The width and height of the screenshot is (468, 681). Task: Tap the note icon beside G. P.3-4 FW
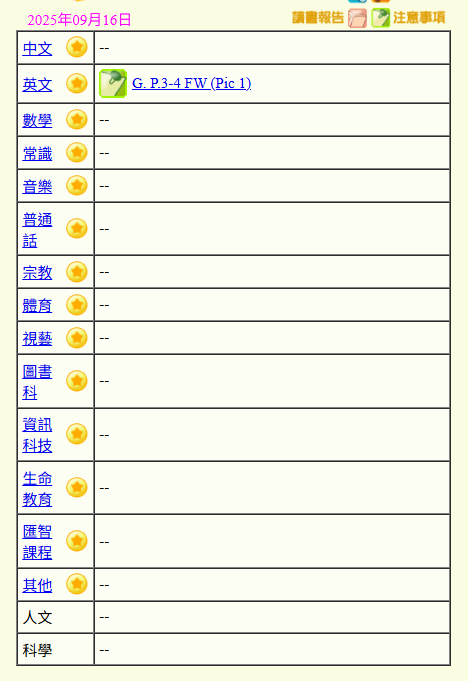(x=113, y=83)
